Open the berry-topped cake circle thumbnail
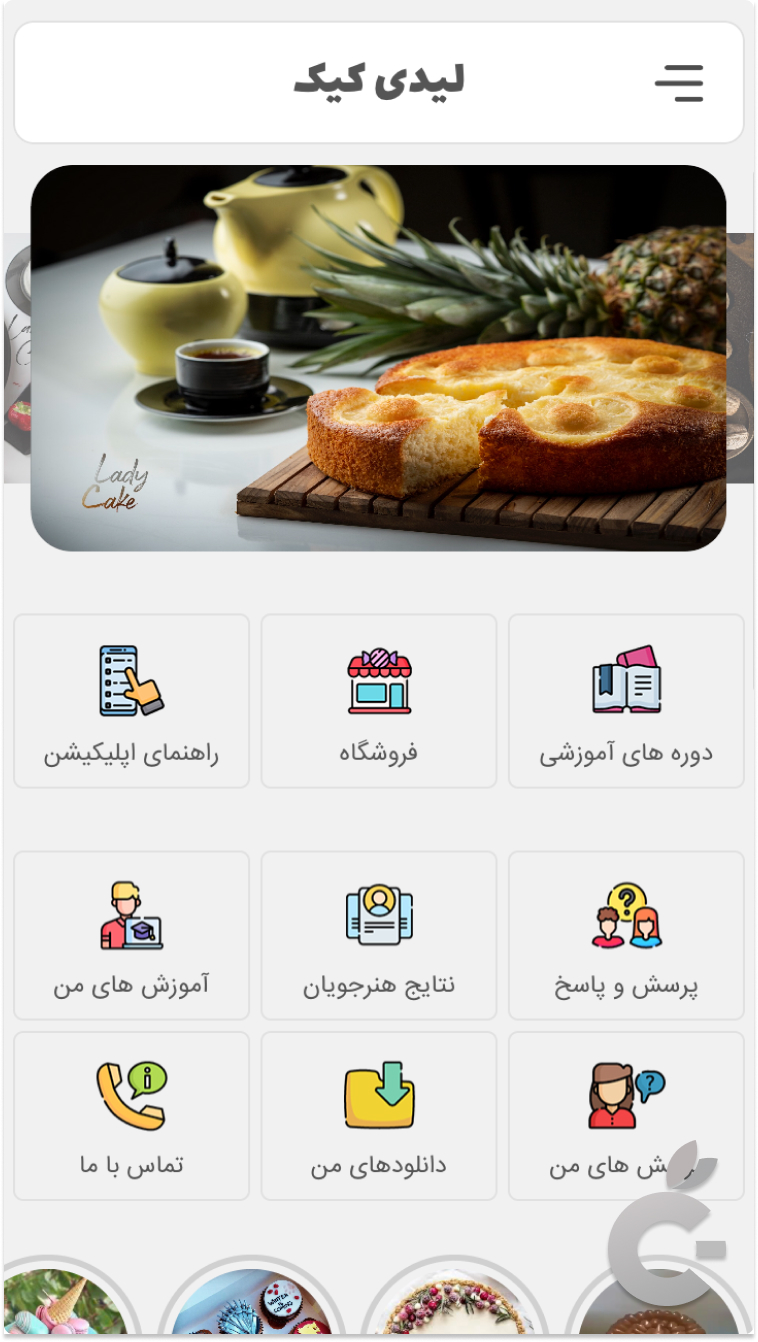This screenshot has height=1342, width=758. click(x=455, y=1305)
